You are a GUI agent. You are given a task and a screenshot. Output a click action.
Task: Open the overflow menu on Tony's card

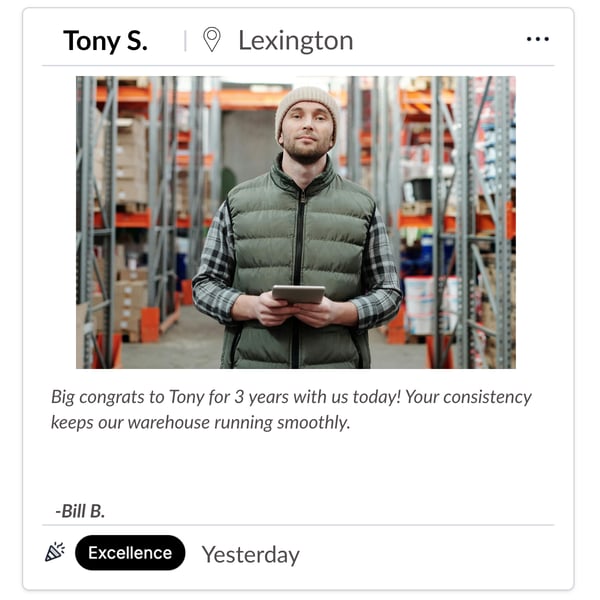click(537, 40)
